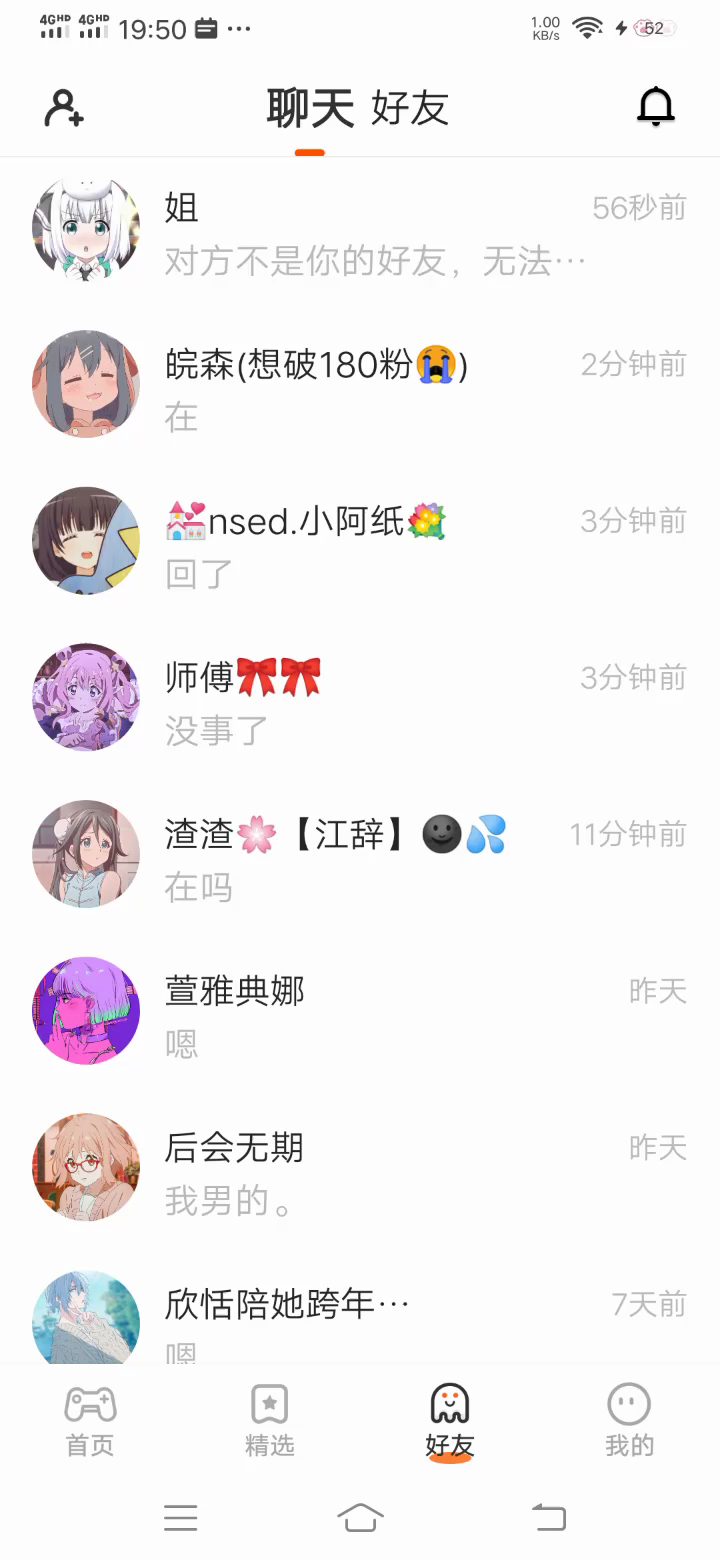Tap the 好友 bottom navigation tab
This screenshot has width=720, height=1560.
(449, 1420)
